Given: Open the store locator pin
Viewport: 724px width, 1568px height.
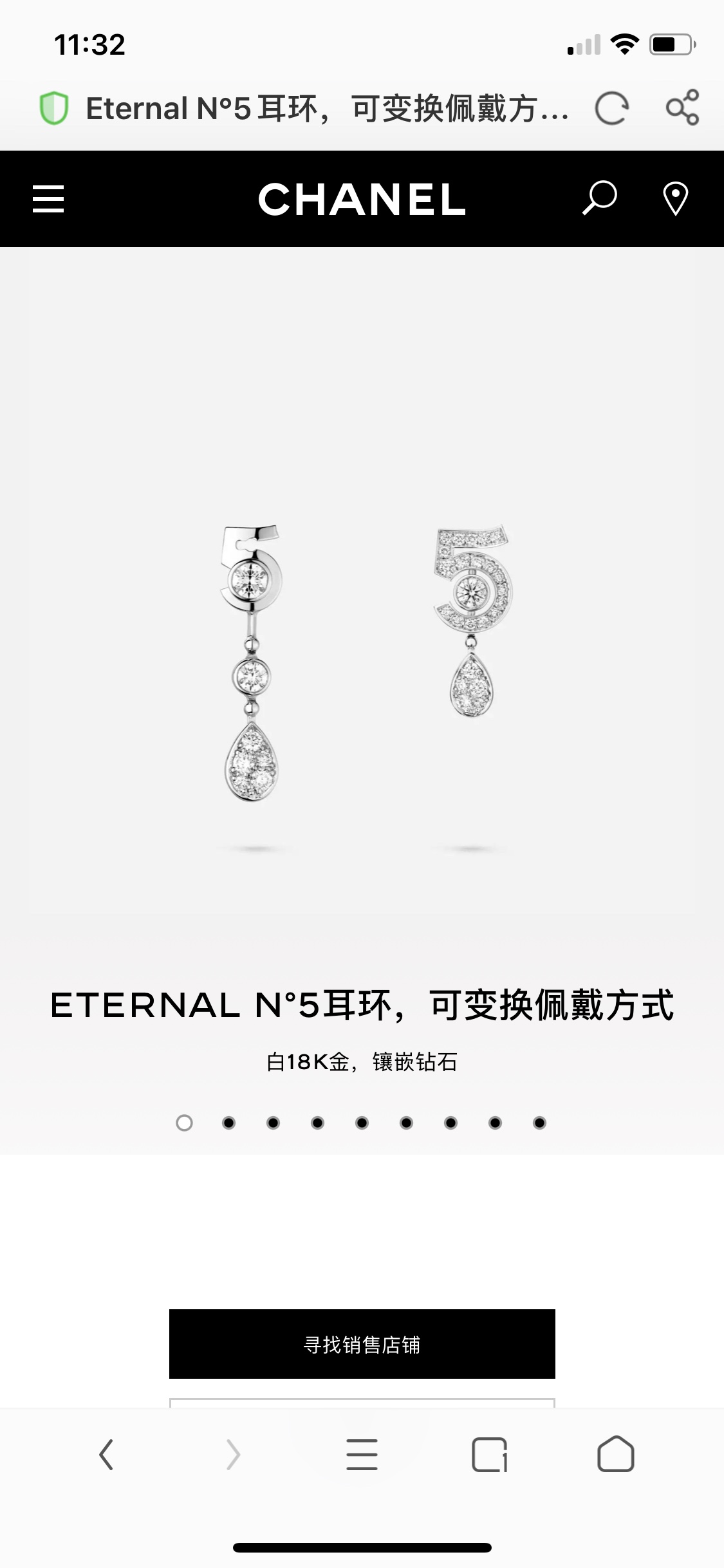Looking at the screenshot, I should 675,198.
